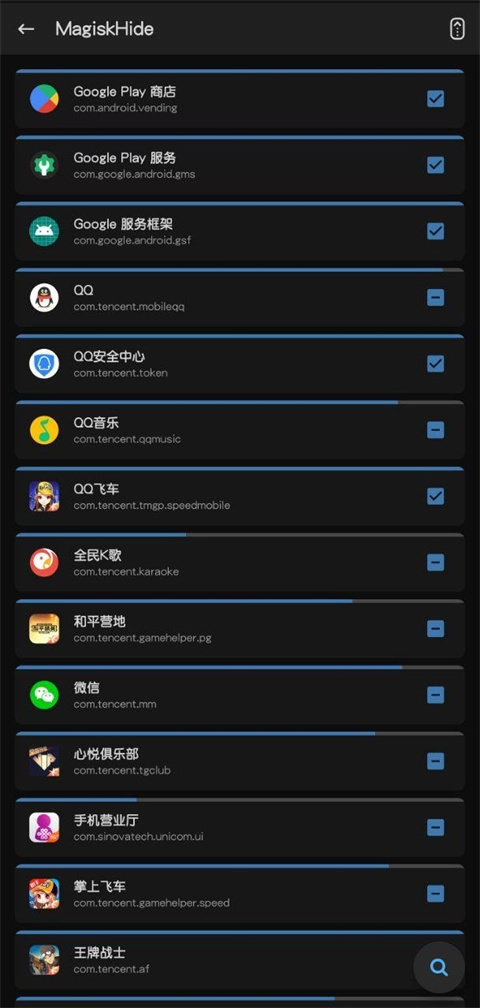
Task: Toggle the QQ mobileqq checkbox
Action: pyautogui.click(x=436, y=297)
